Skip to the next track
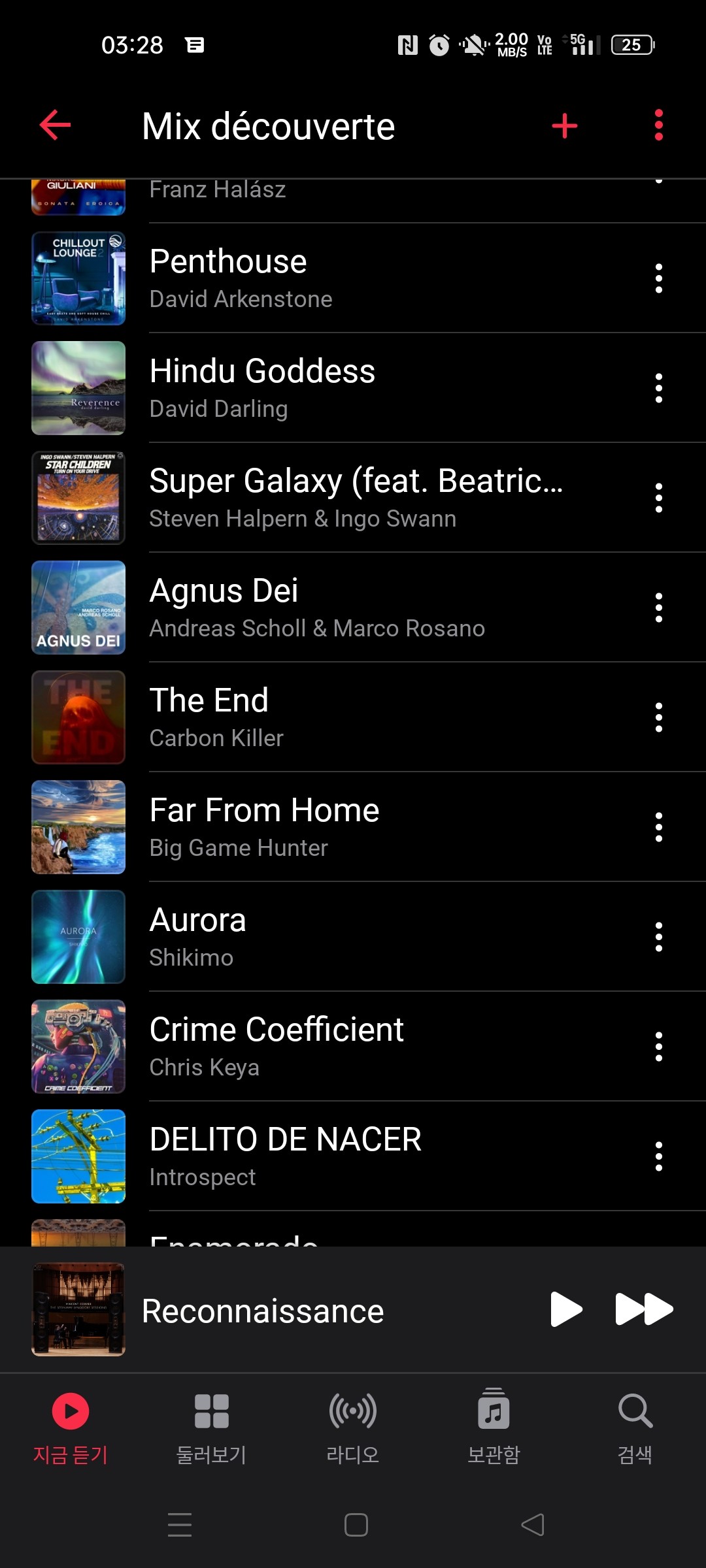The width and height of the screenshot is (706, 1568). 644,1309
